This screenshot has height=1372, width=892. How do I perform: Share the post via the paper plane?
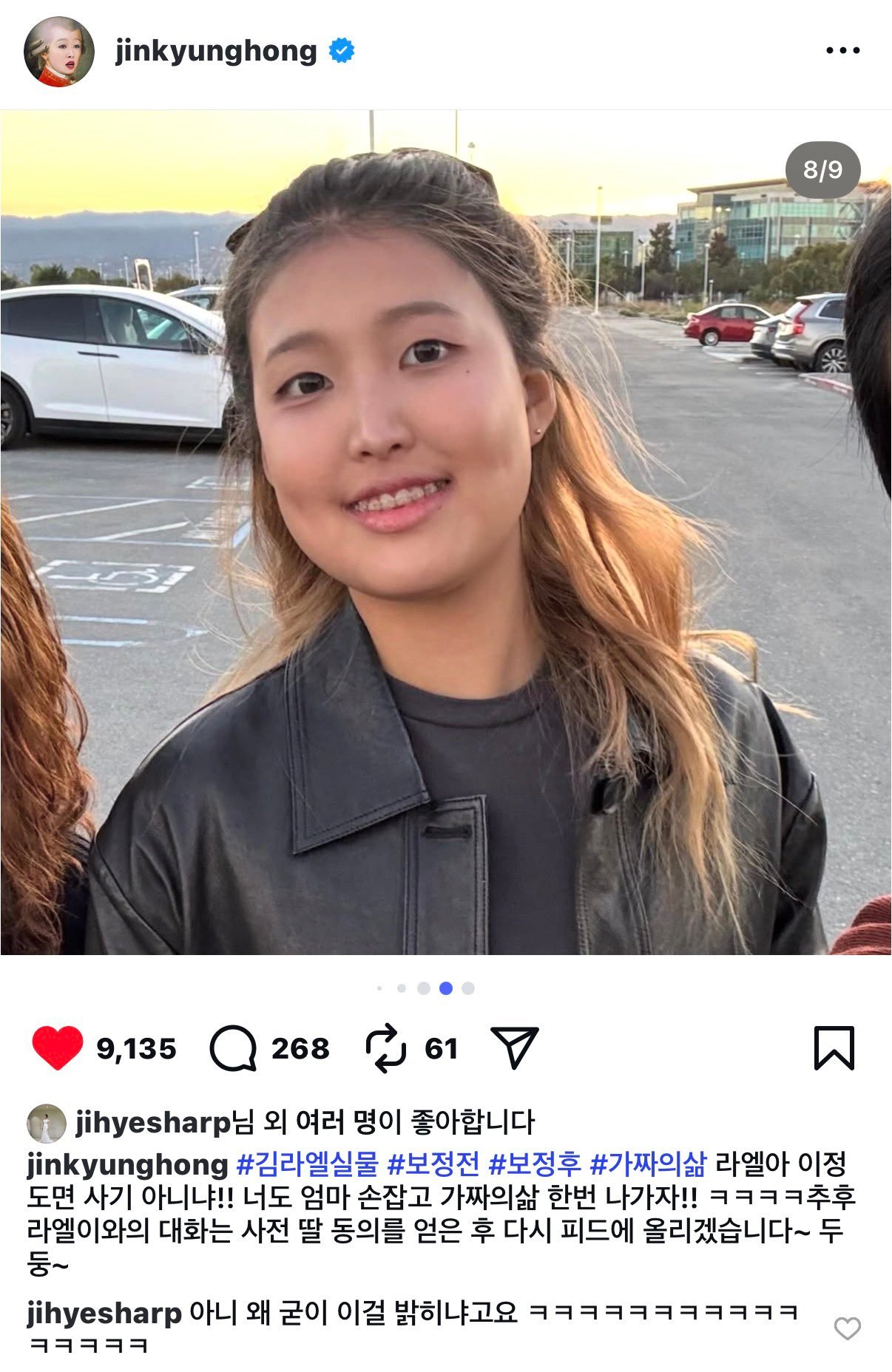(x=514, y=1047)
